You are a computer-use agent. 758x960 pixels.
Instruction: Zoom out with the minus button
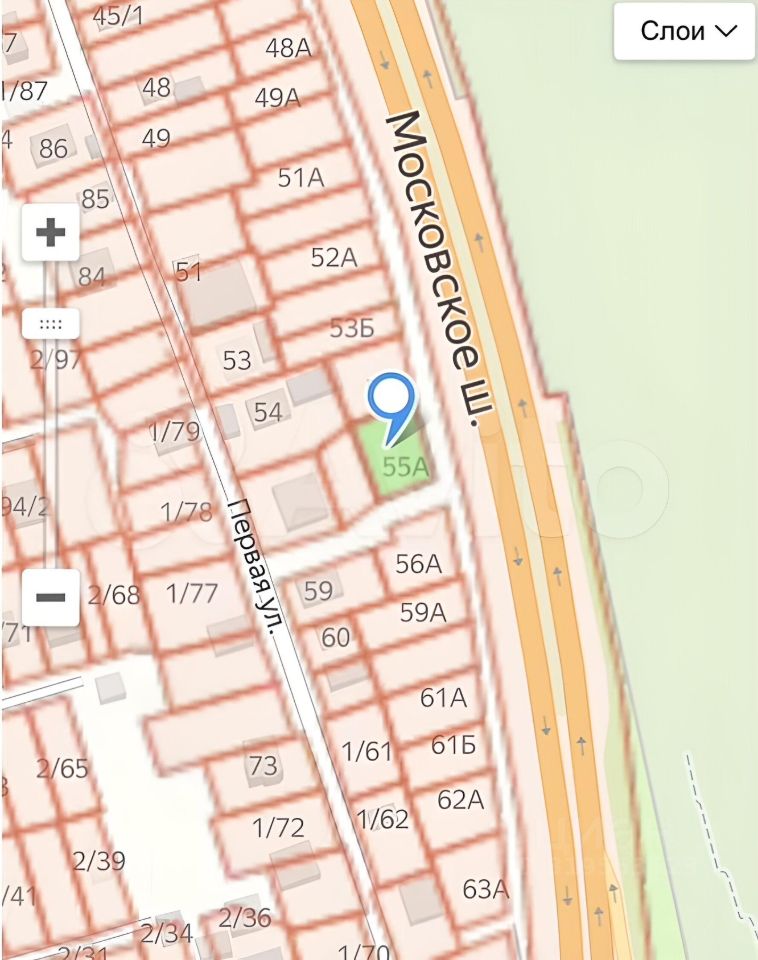pos(50,597)
